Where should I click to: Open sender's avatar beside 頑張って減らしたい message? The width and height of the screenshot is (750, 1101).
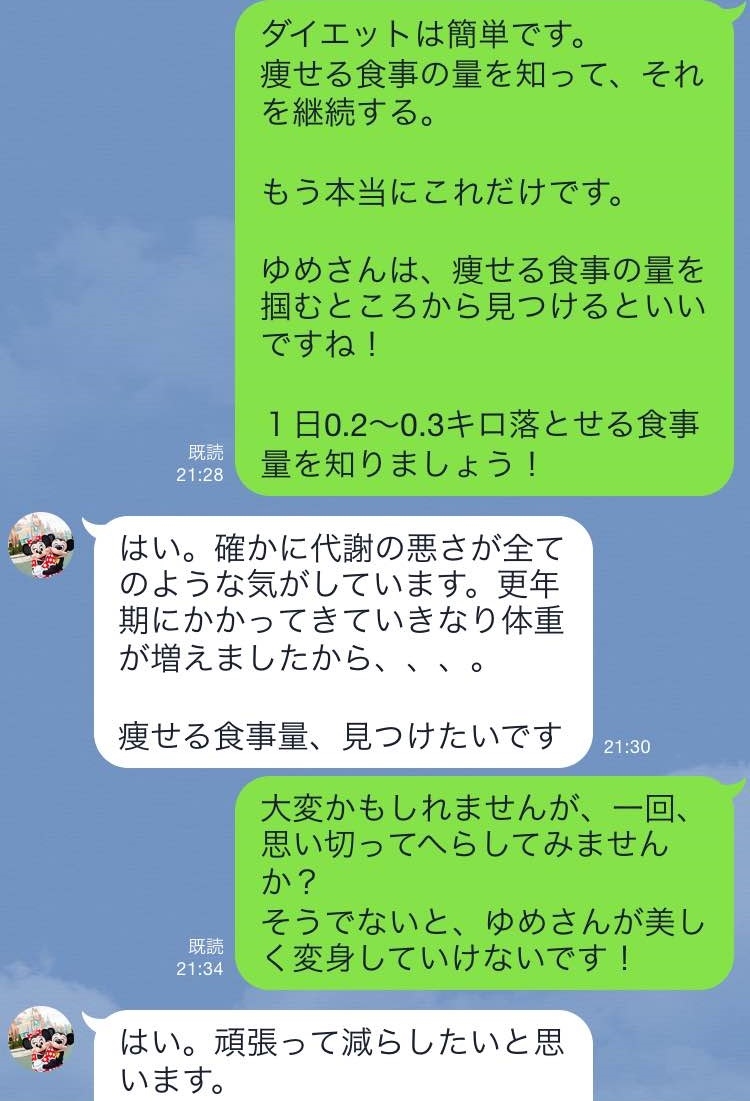[x=41, y=1038]
